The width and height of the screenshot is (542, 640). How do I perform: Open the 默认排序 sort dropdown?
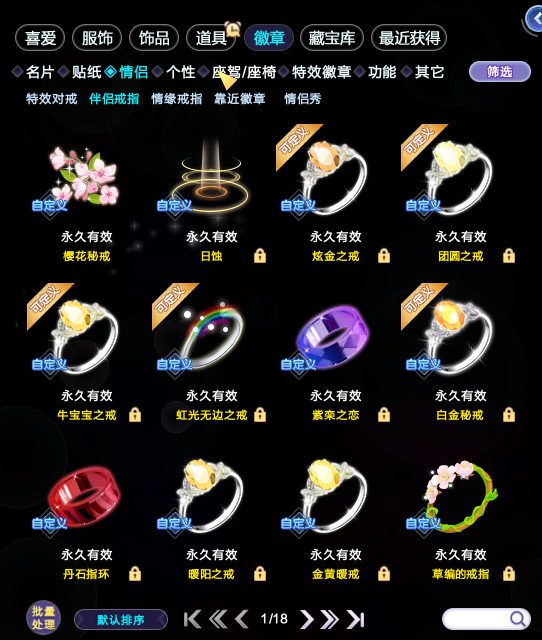coord(121,620)
